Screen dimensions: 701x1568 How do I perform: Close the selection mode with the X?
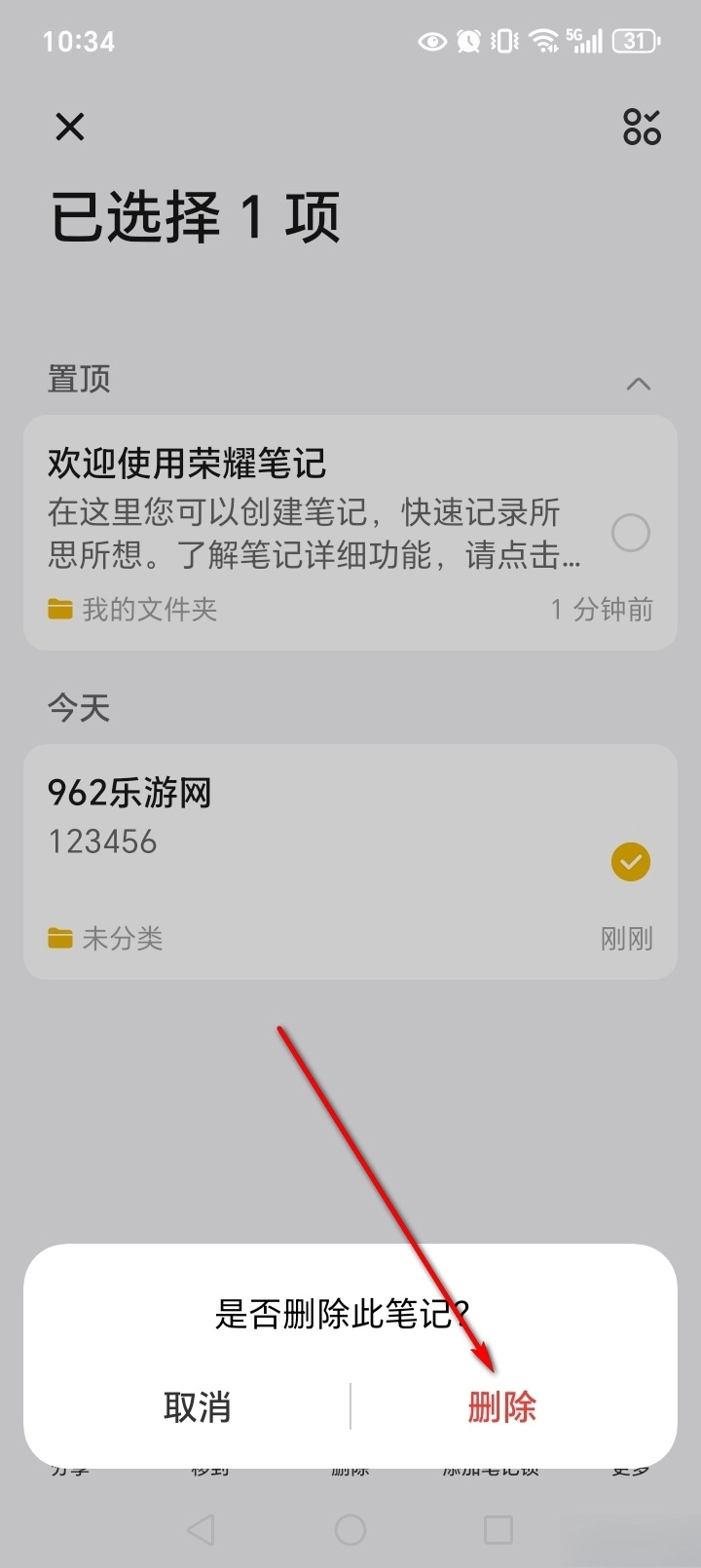(70, 127)
